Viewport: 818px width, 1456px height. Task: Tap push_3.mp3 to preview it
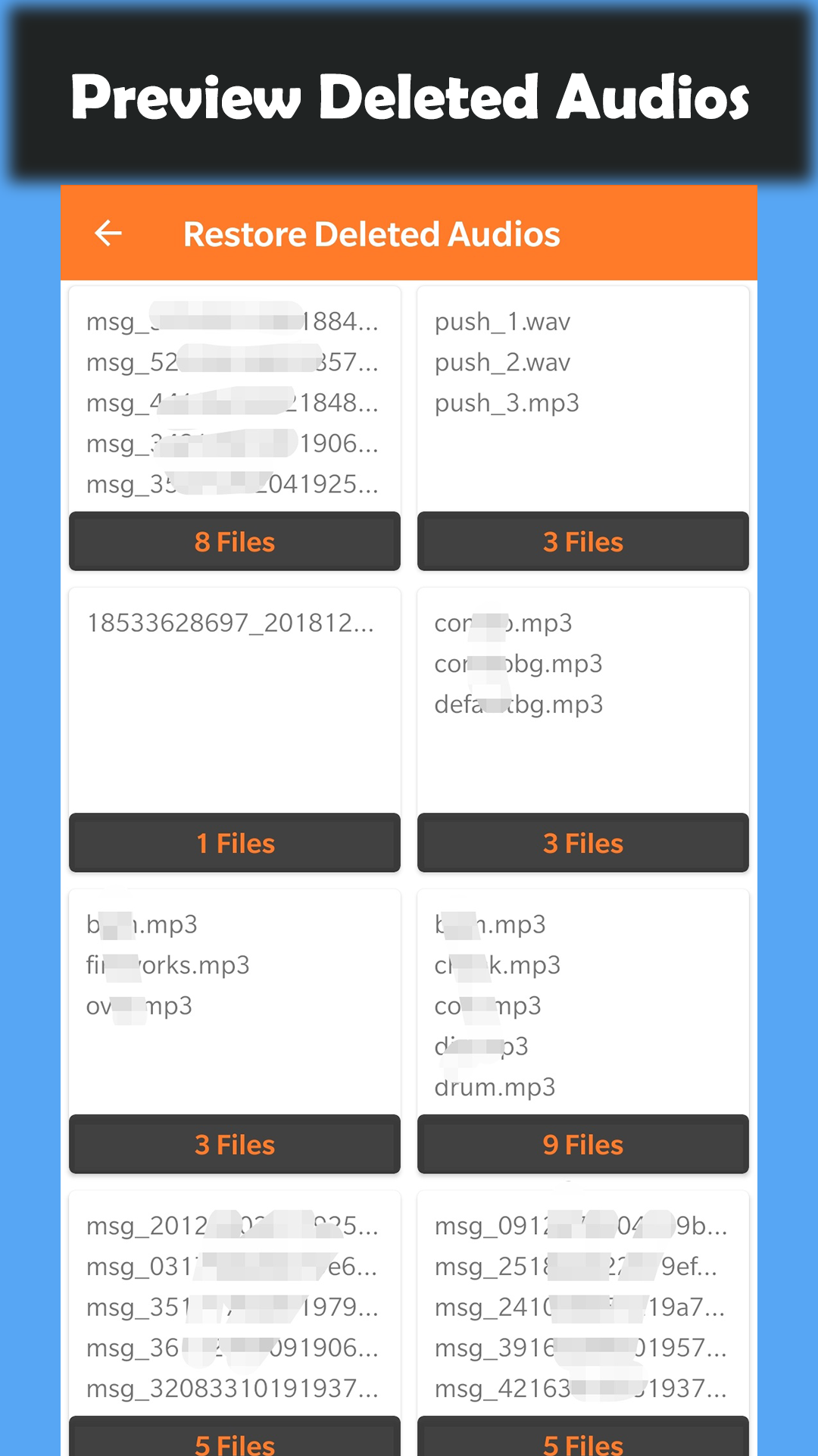point(507,402)
